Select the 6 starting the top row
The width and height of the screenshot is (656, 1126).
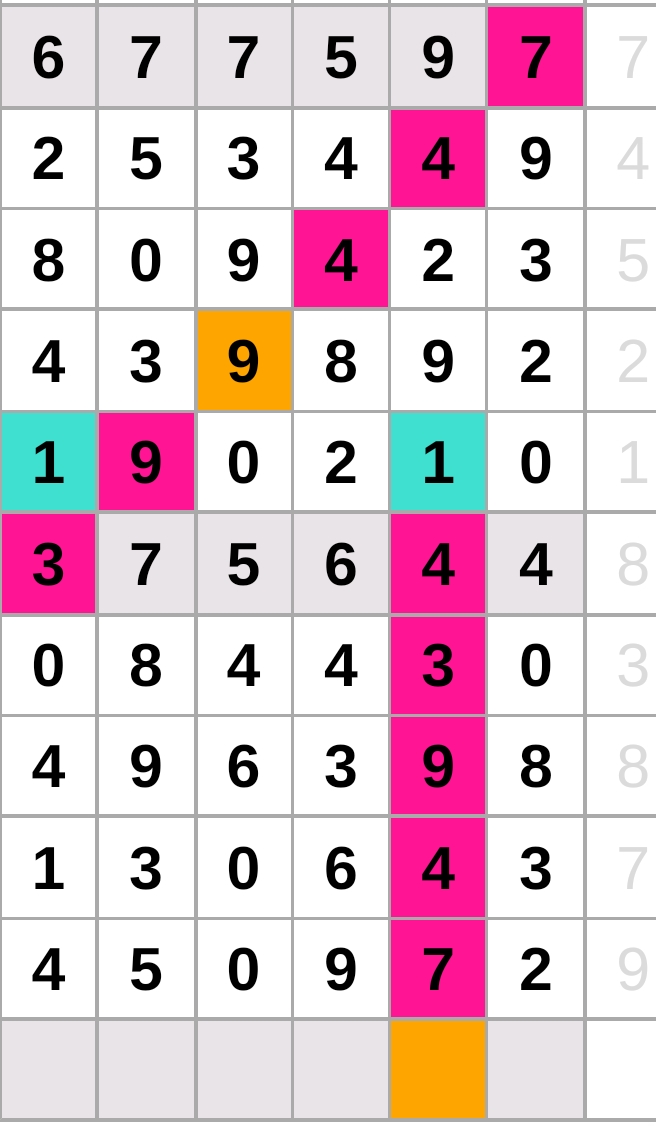point(48,57)
